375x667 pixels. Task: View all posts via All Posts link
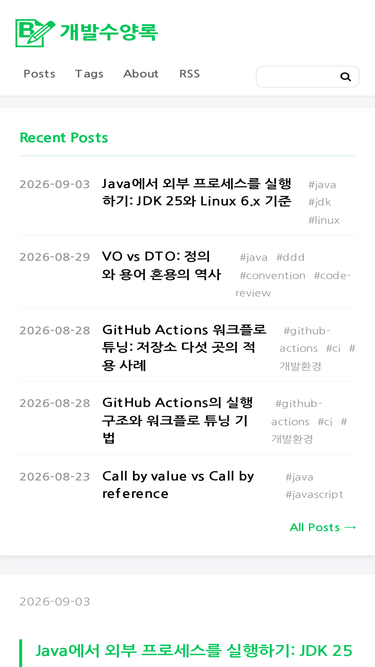pos(323,527)
